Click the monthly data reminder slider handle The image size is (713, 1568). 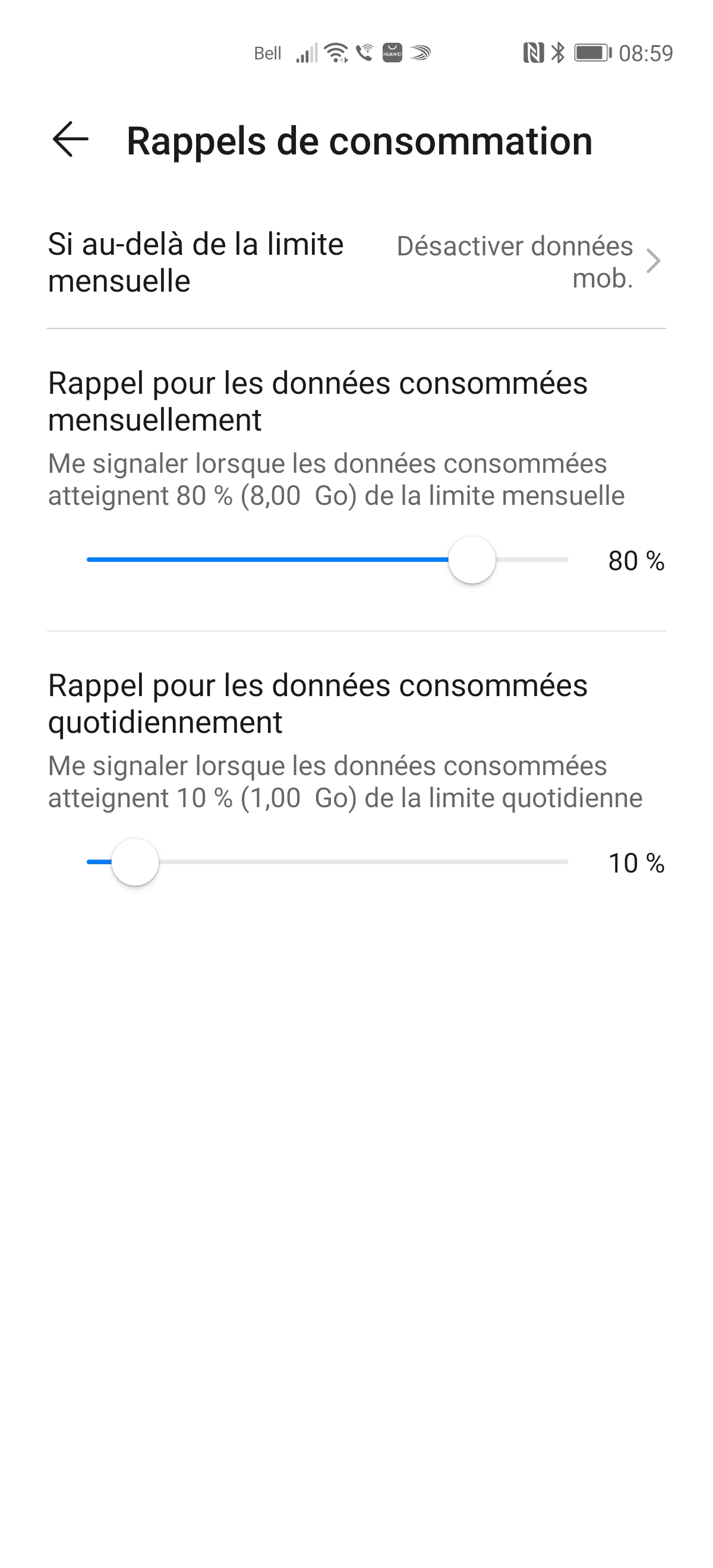pyautogui.click(x=472, y=561)
